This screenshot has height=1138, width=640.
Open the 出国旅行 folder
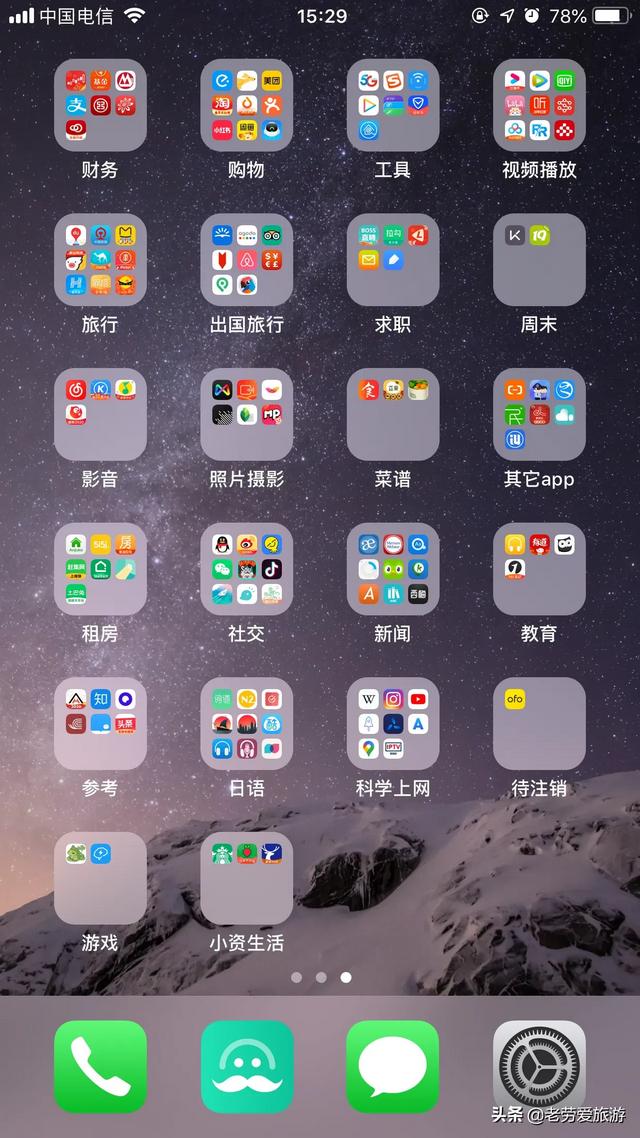tap(246, 260)
